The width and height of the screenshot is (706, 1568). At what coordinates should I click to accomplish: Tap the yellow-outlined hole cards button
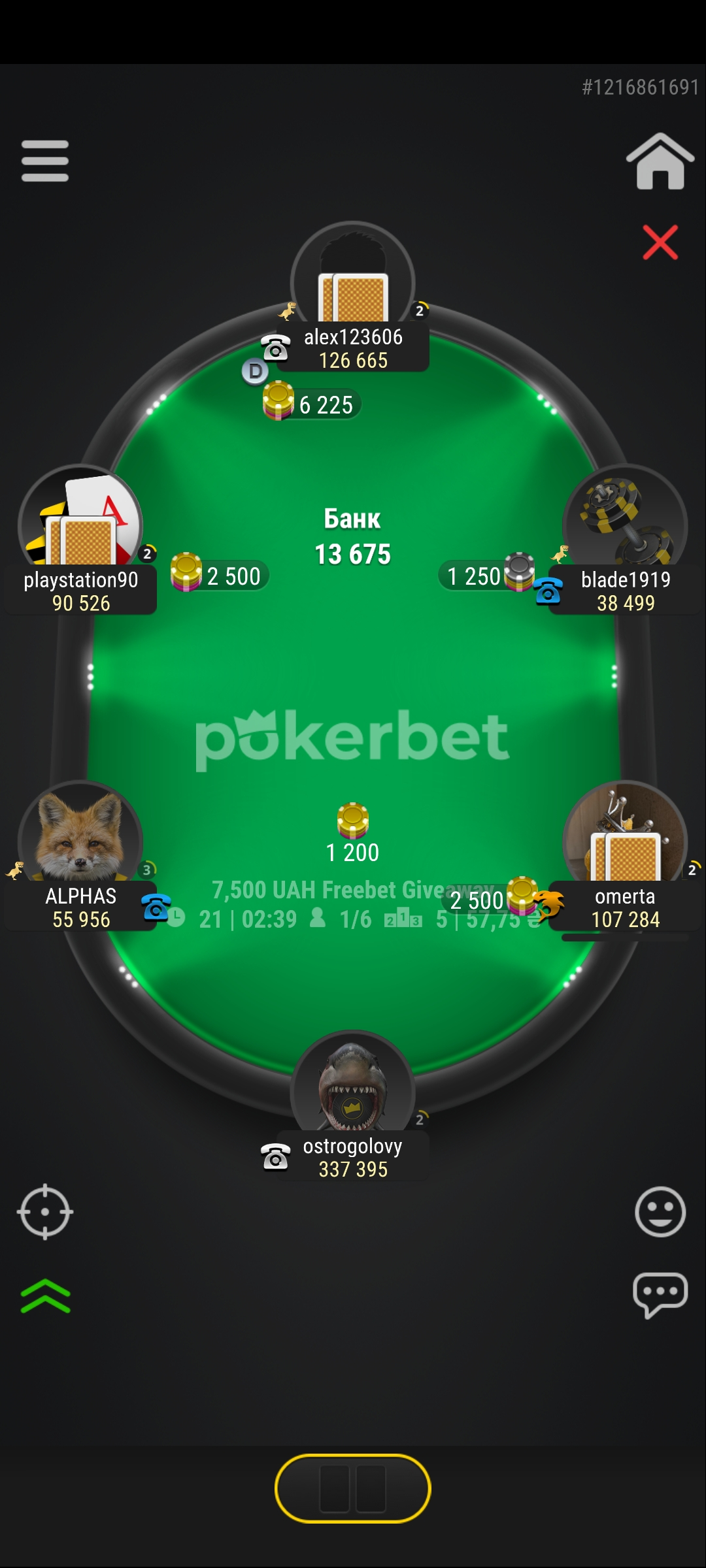click(x=353, y=1488)
